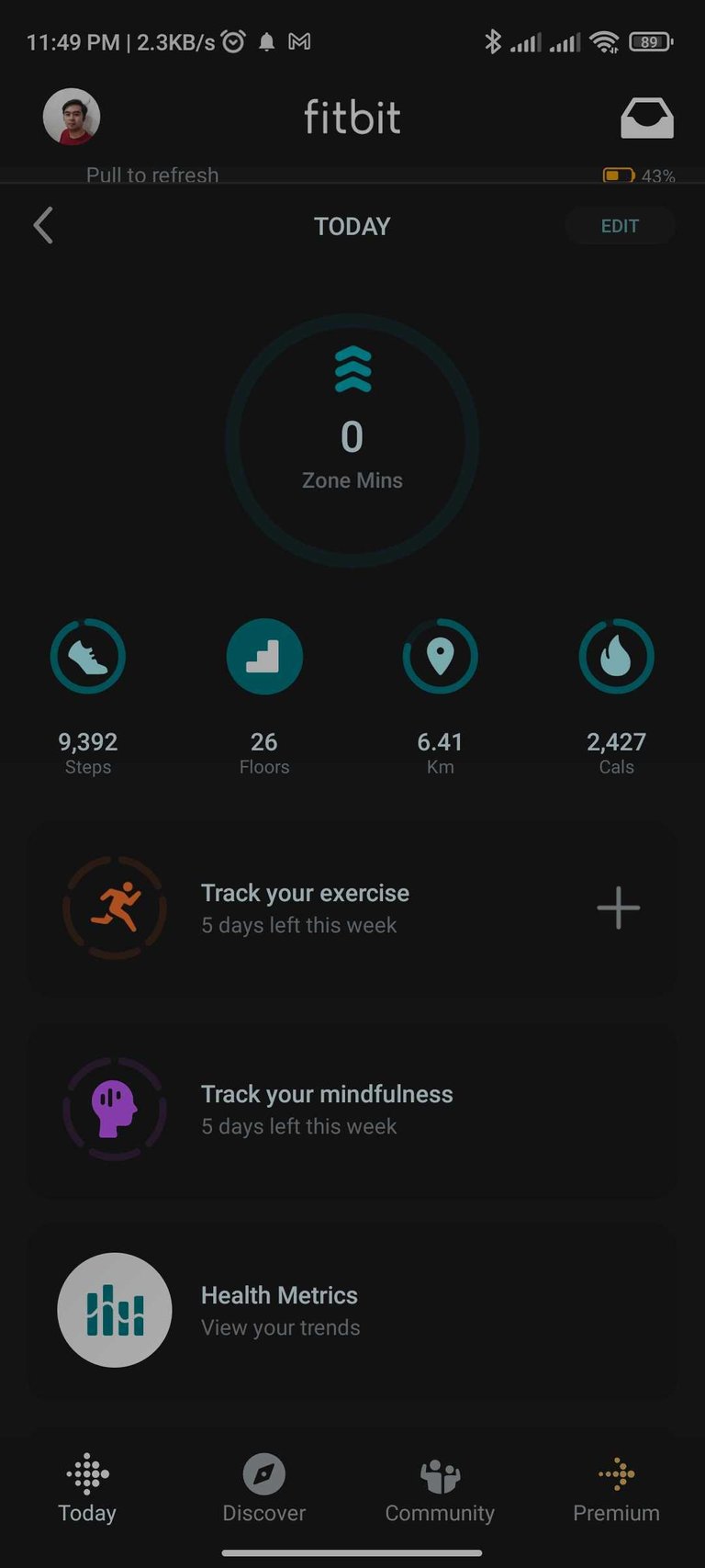Open the Zone Mins ring
The image size is (705, 1568).
coord(352,441)
